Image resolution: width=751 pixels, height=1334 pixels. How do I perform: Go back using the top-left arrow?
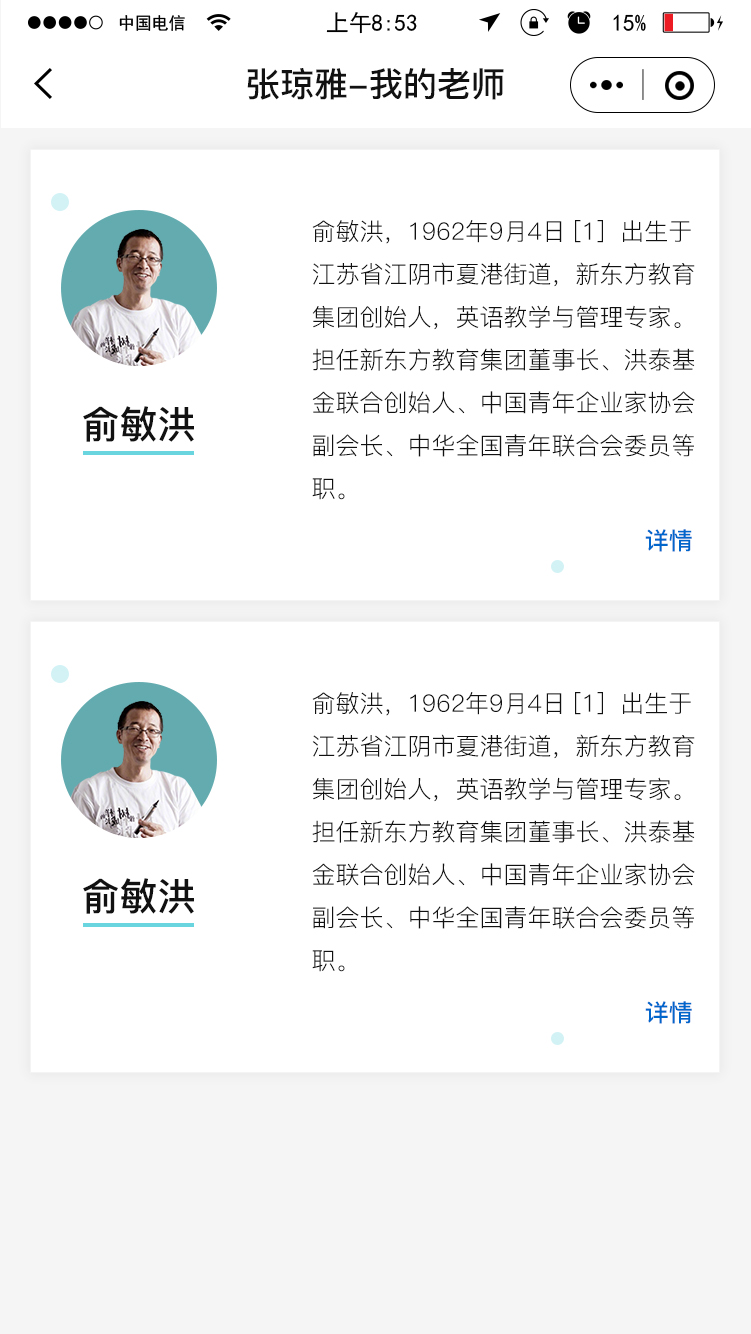coord(43,84)
